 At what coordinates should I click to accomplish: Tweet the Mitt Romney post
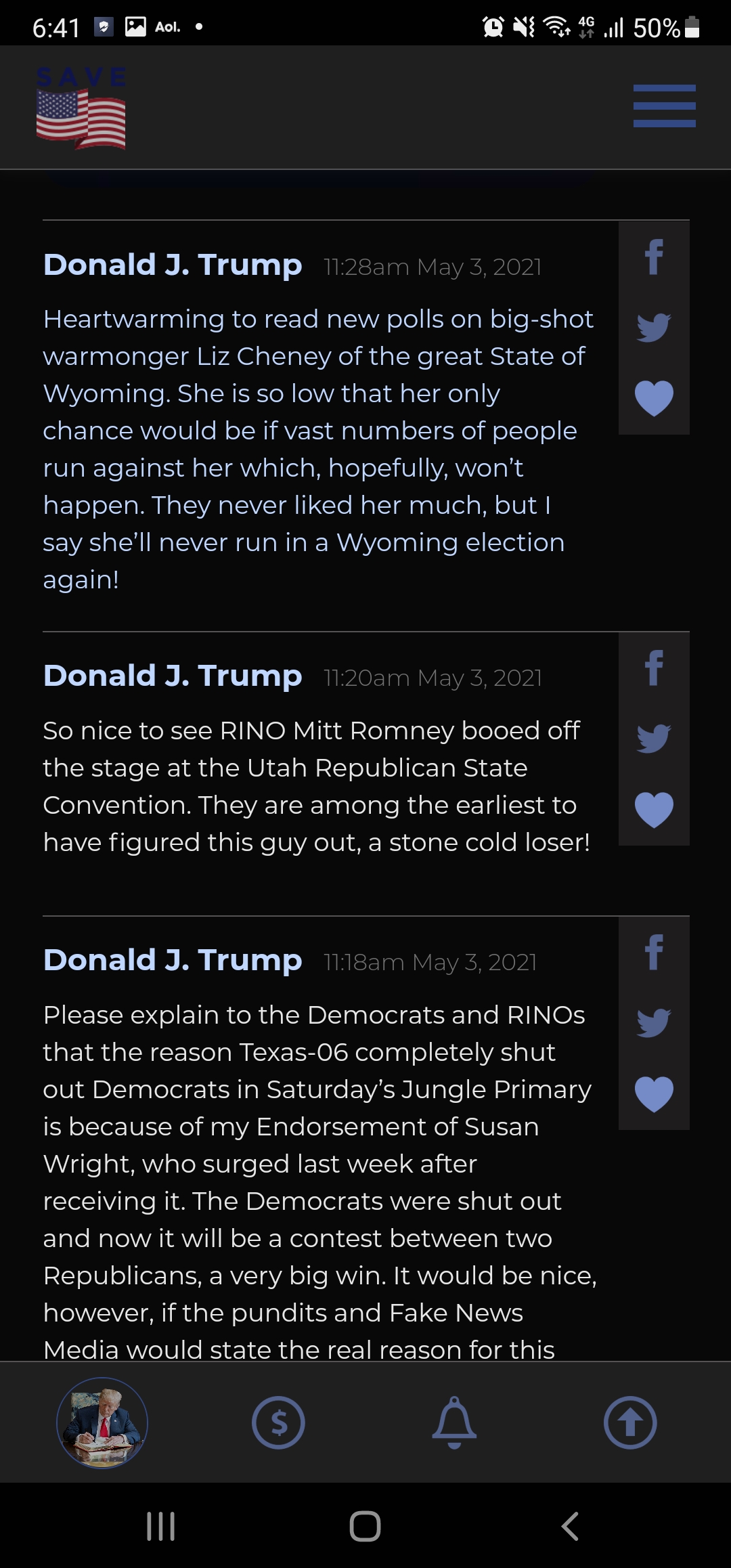coord(654,738)
